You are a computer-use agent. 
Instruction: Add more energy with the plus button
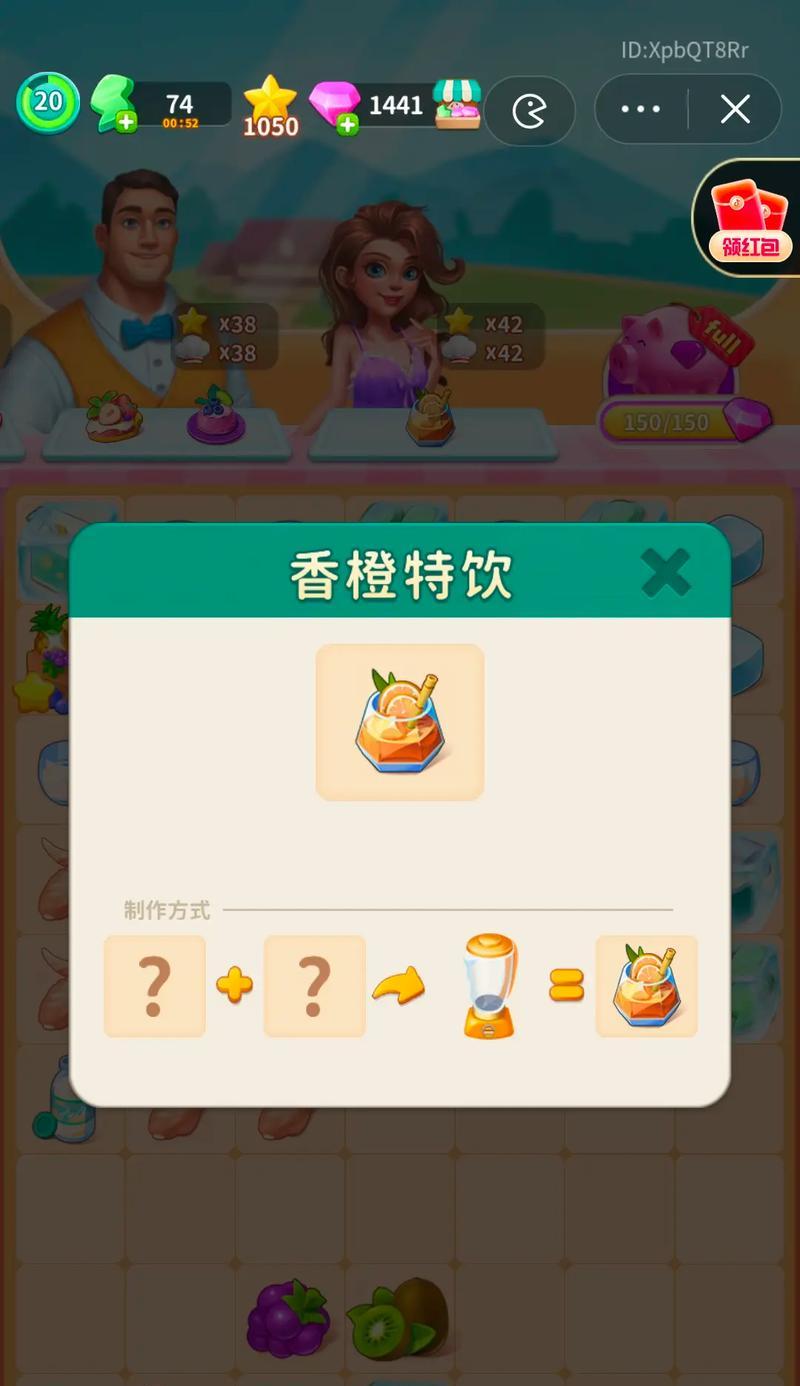tap(126, 122)
